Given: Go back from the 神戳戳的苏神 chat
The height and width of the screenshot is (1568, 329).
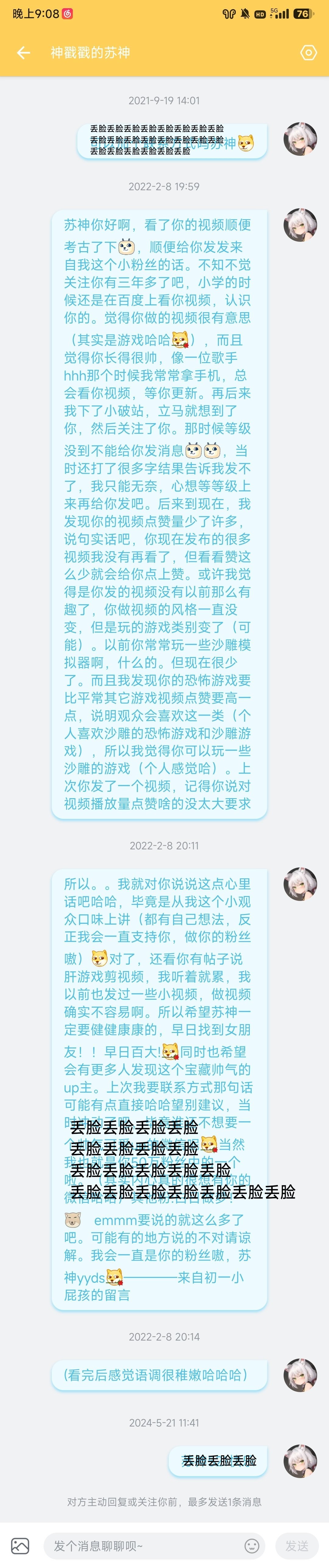Looking at the screenshot, I should coord(23,53).
